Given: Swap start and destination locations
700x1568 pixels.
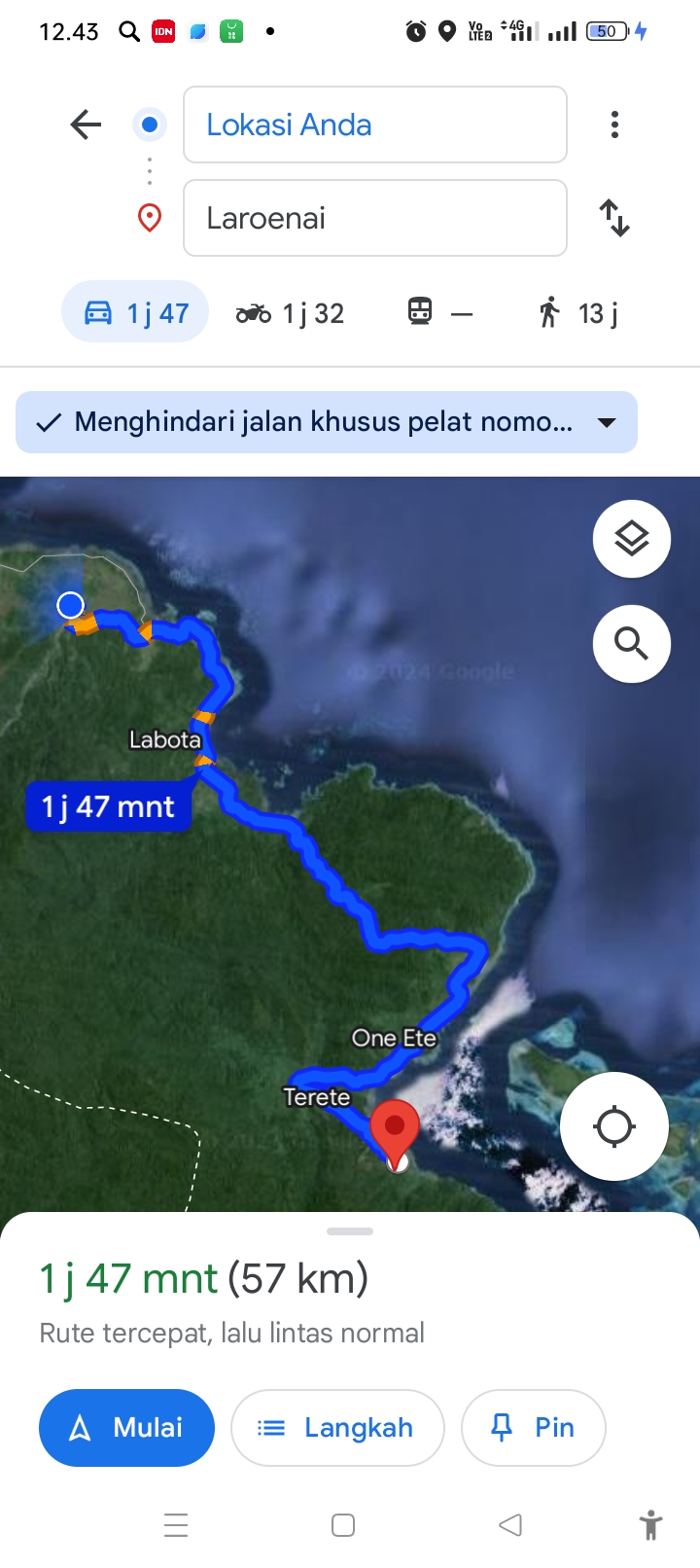Looking at the screenshot, I should point(614,218).
